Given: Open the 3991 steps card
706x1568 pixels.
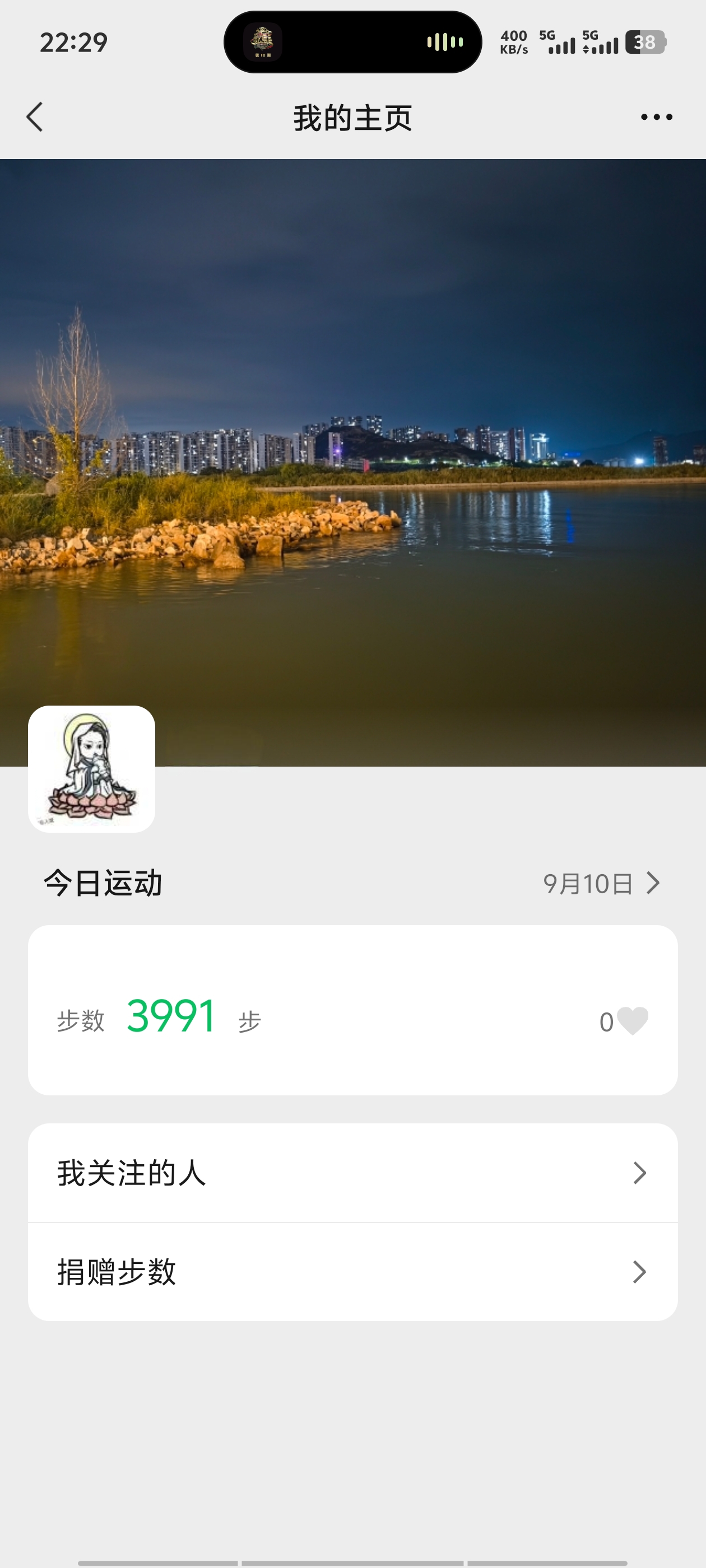Looking at the screenshot, I should (x=352, y=1010).
